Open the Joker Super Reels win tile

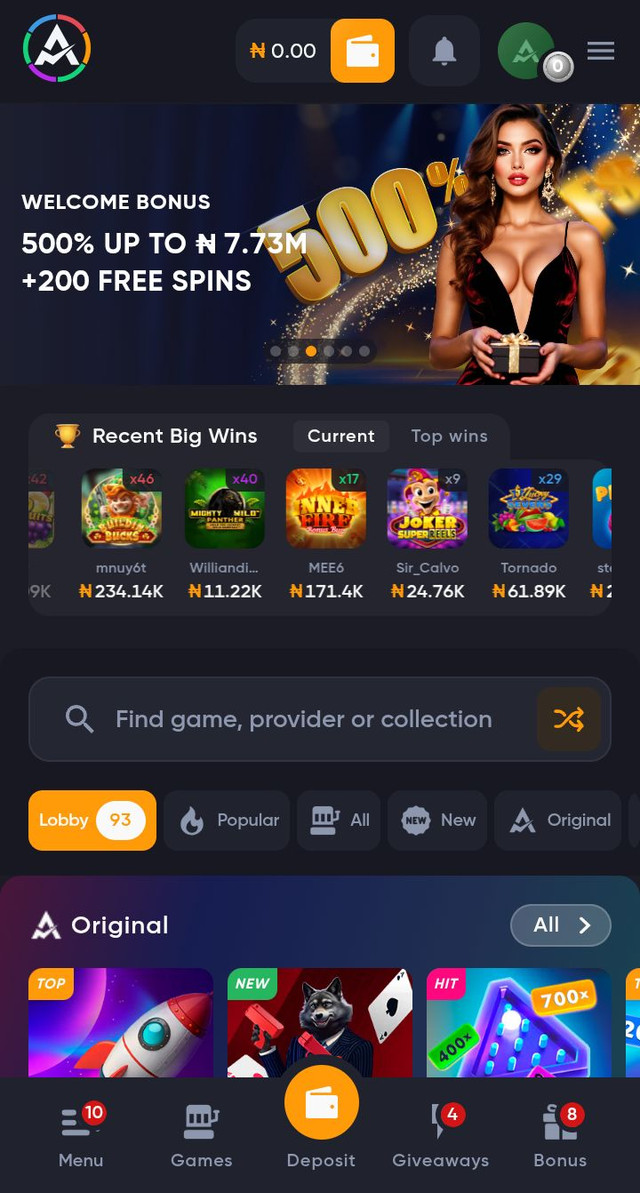pos(427,508)
